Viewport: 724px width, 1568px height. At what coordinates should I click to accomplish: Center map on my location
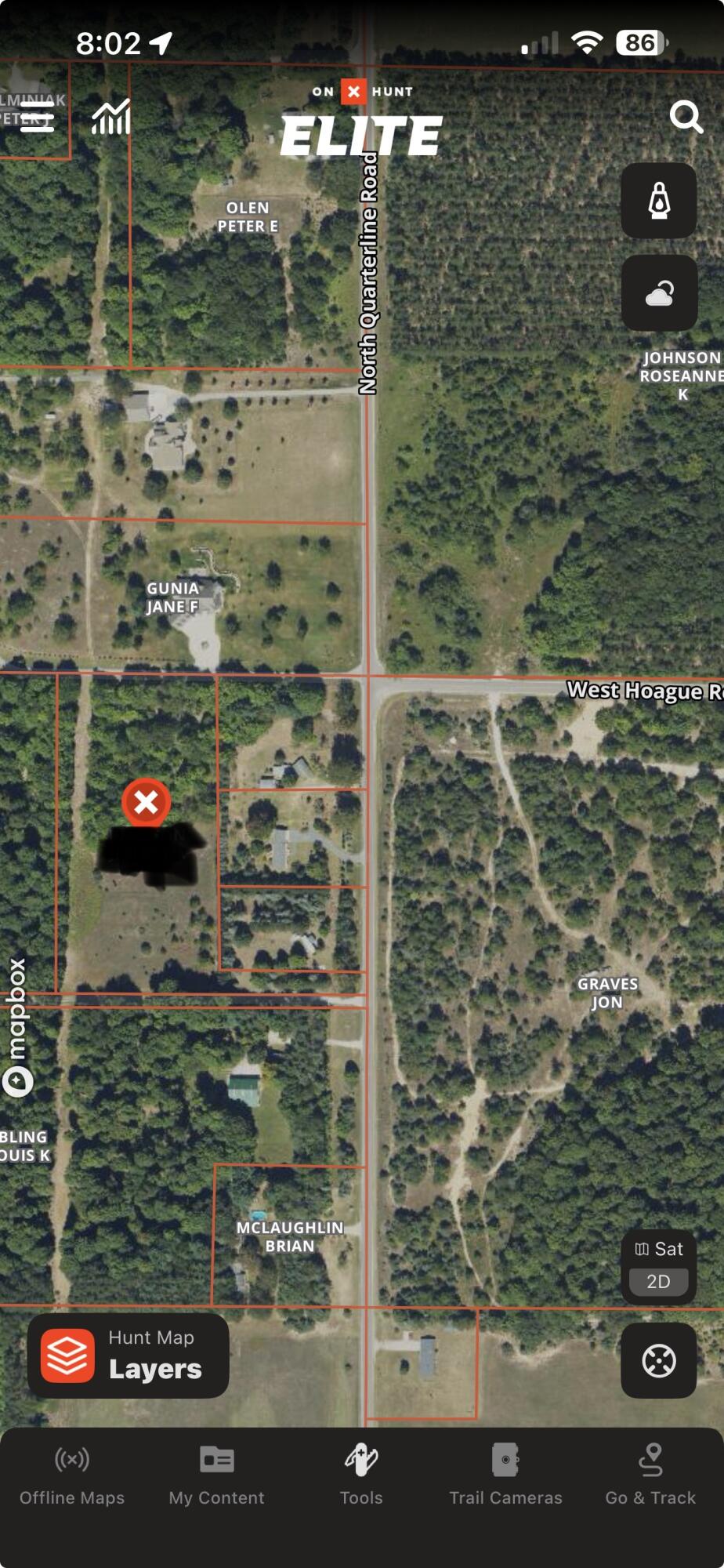click(658, 1360)
